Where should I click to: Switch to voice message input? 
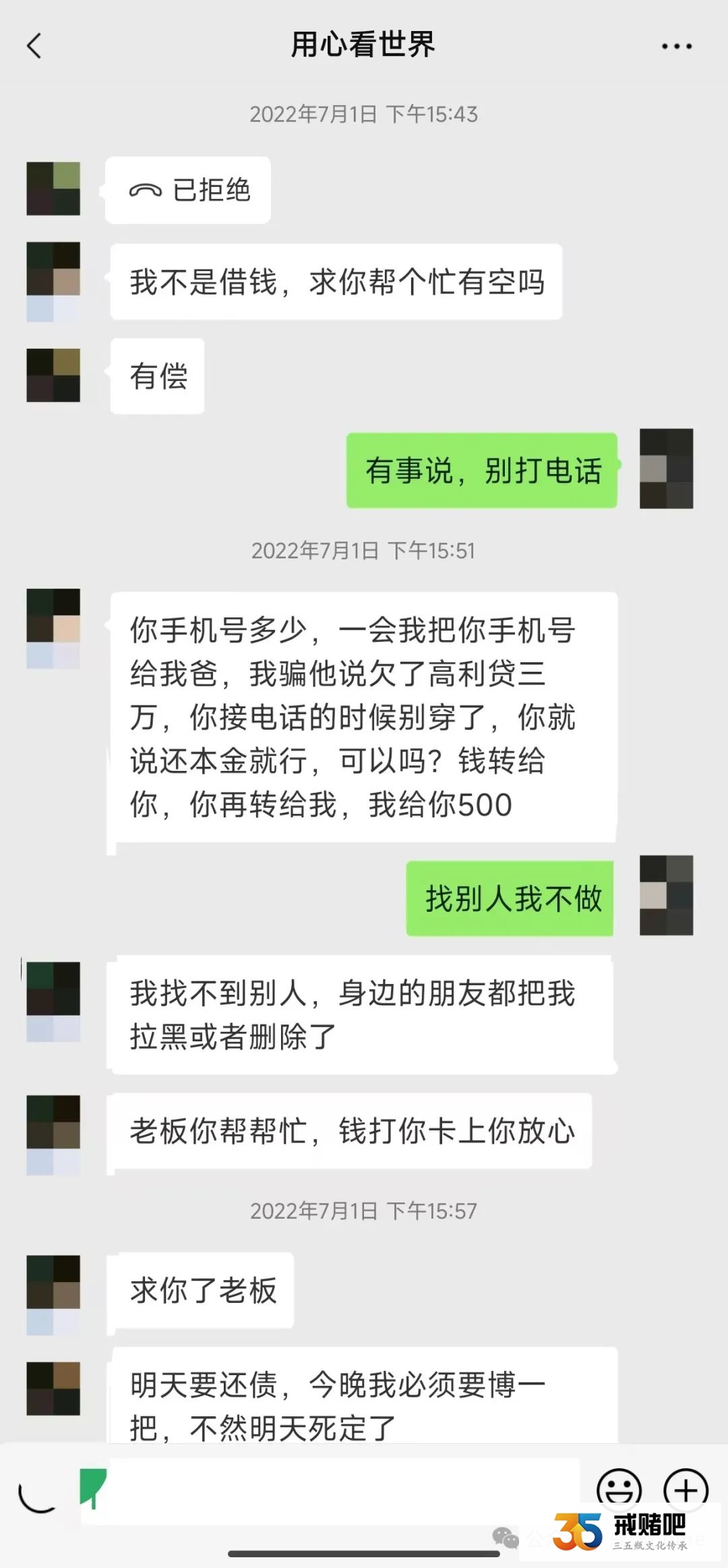(x=37, y=1492)
